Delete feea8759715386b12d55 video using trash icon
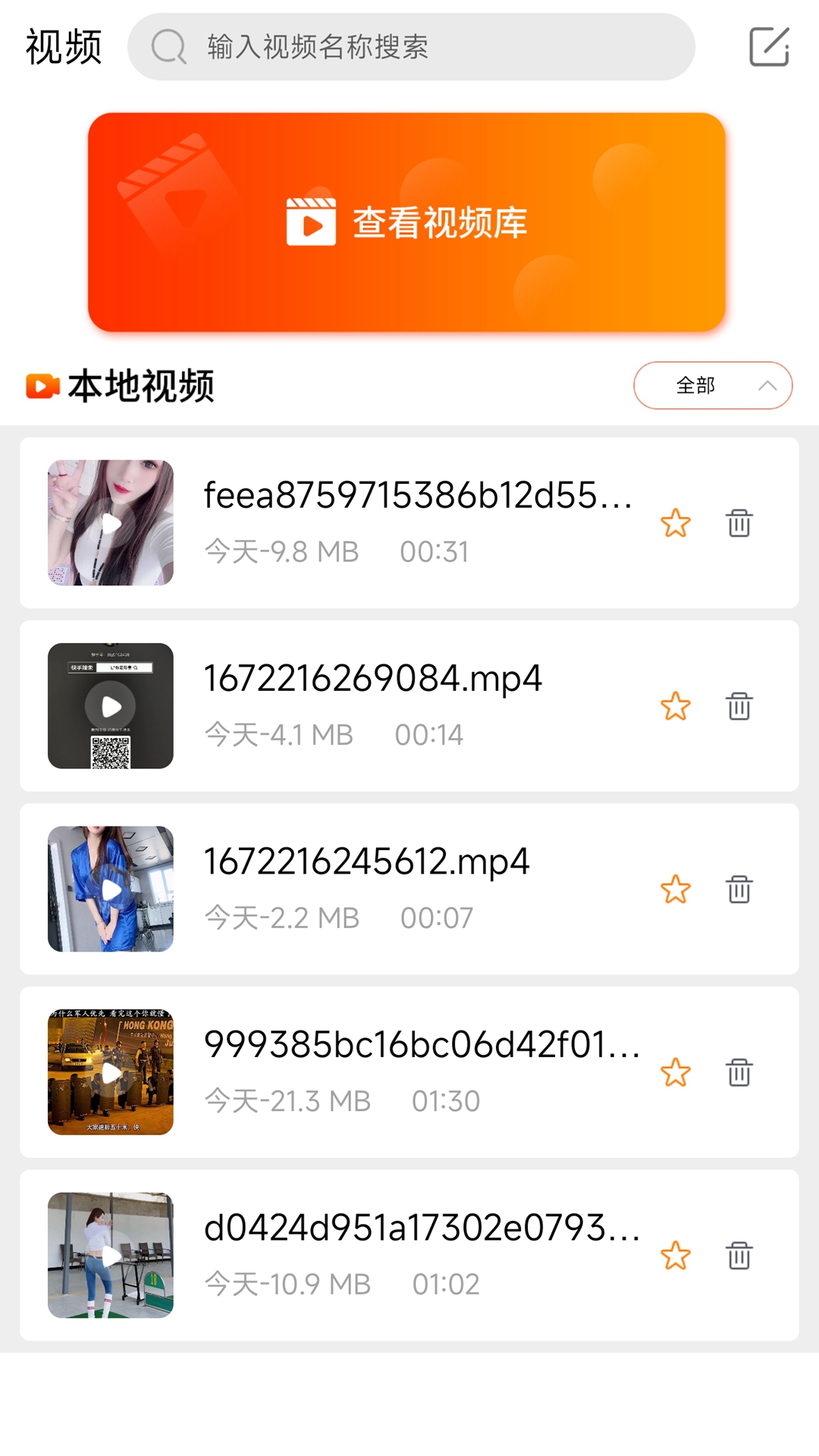The image size is (819, 1456). pyautogui.click(x=739, y=523)
